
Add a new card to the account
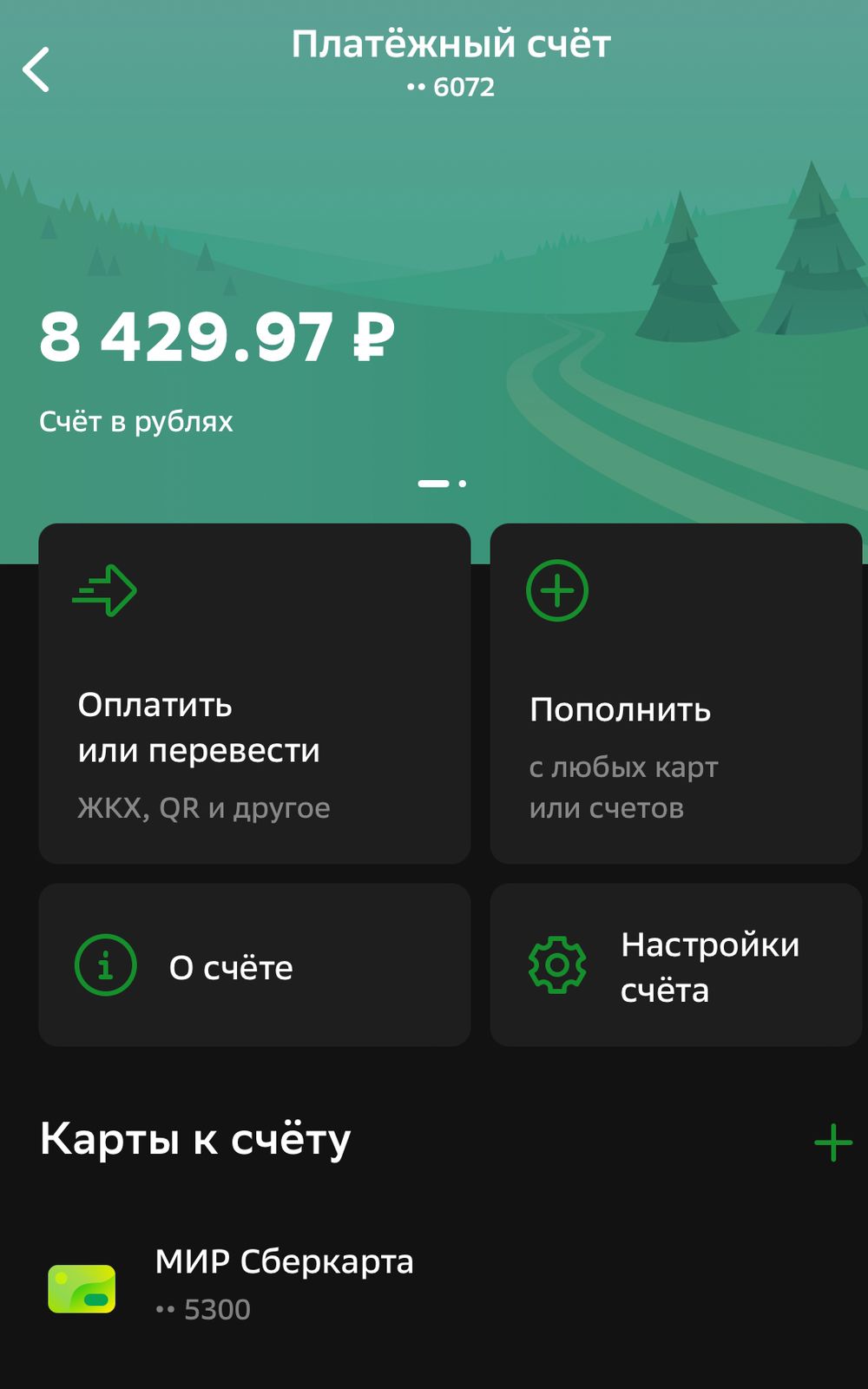[x=832, y=1142]
